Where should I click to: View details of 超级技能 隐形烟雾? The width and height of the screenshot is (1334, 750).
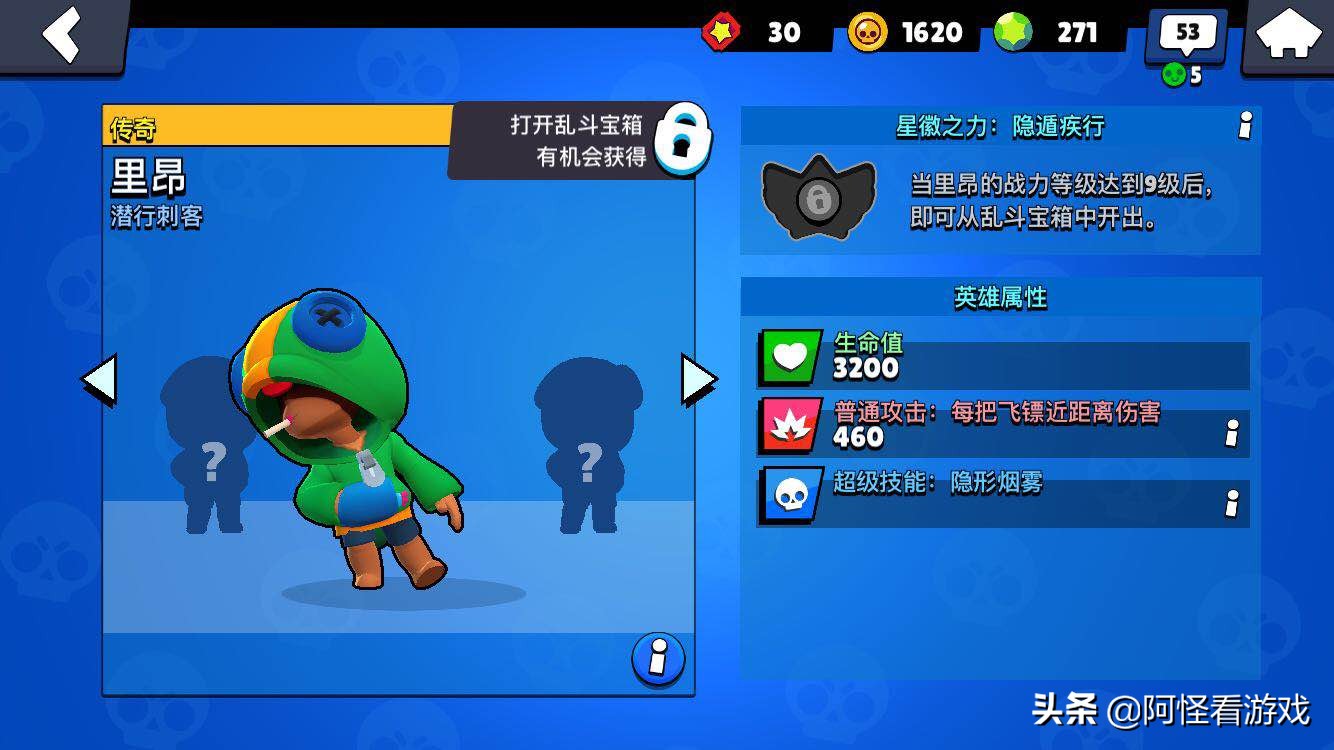(x=1232, y=503)
